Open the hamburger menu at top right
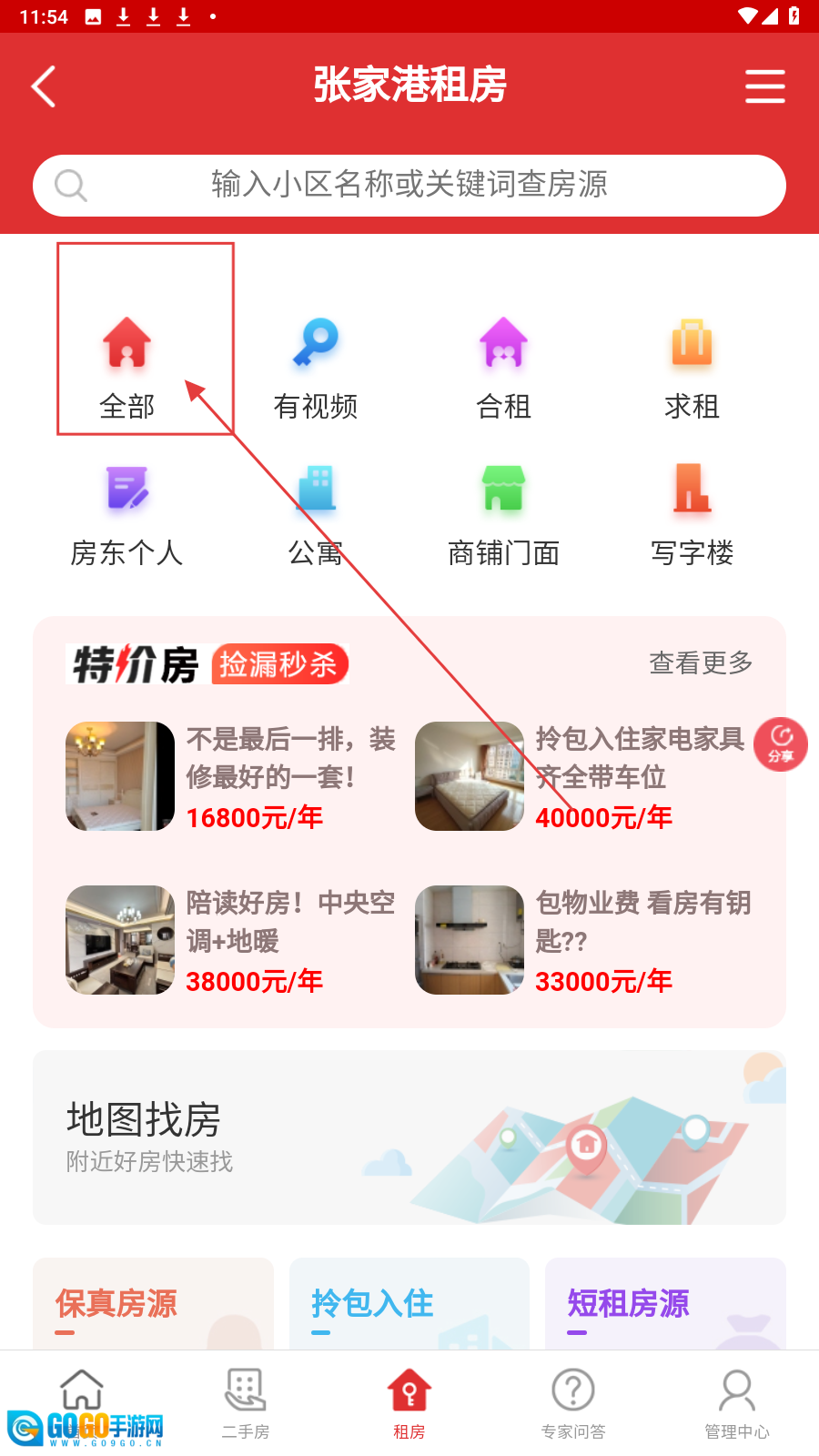819x1456 pixels. [x=764, y=86]
